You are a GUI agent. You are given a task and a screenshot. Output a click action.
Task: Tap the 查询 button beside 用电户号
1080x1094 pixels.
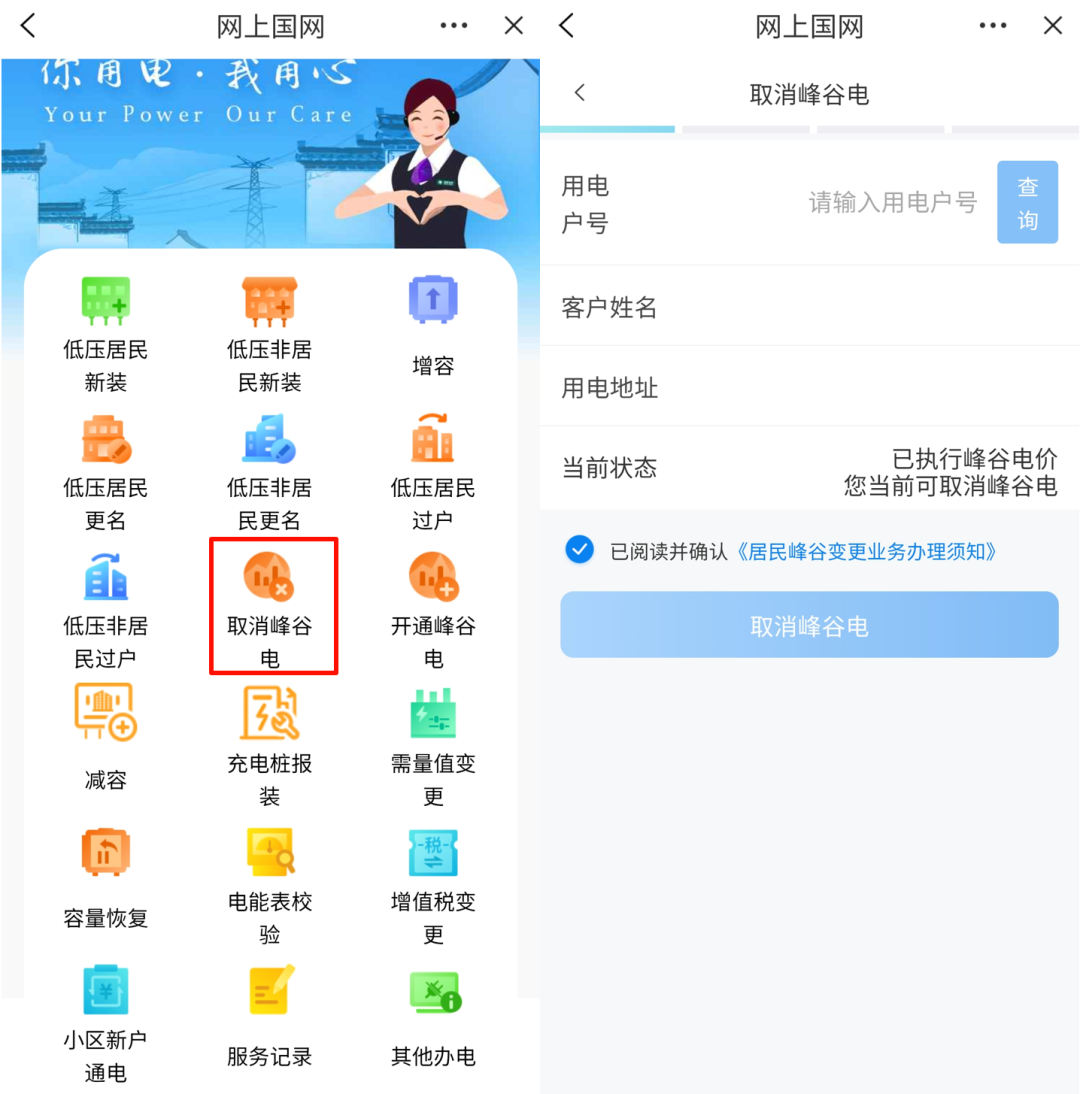pos(1027,203)
